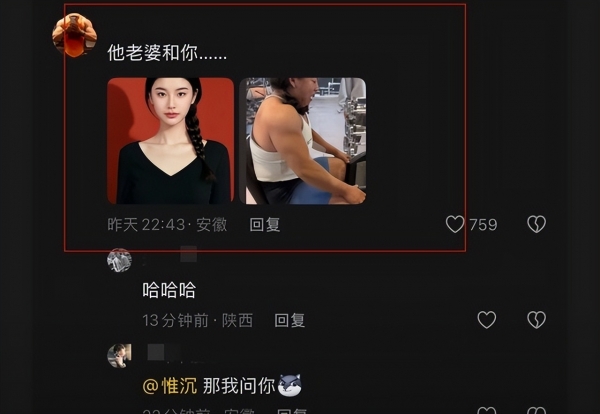The width and height of the screenshot is (600, 414).
Task: Like the 哈哈哈 reply
Action: click(x=486, y=320)
